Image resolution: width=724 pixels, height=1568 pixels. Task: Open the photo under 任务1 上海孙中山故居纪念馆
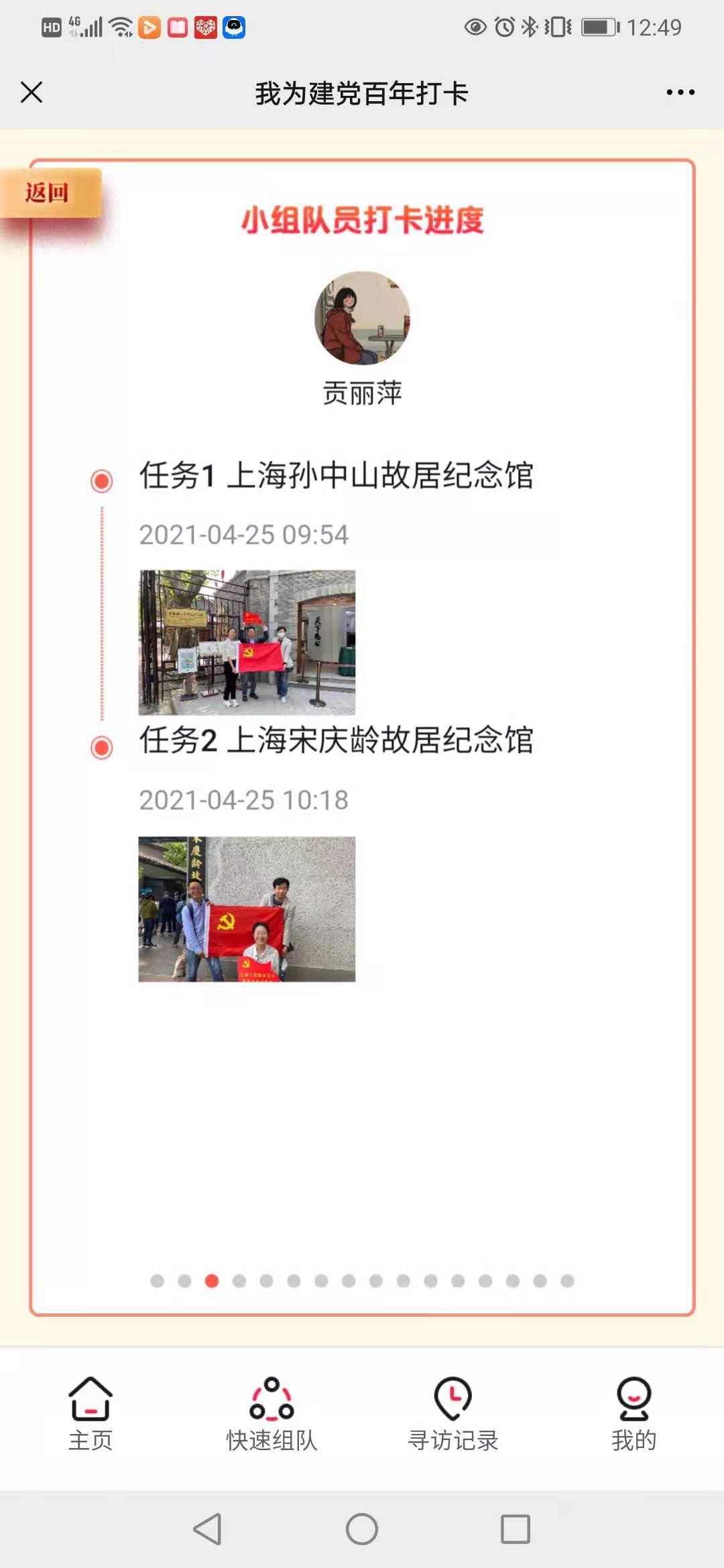point(247,643)
